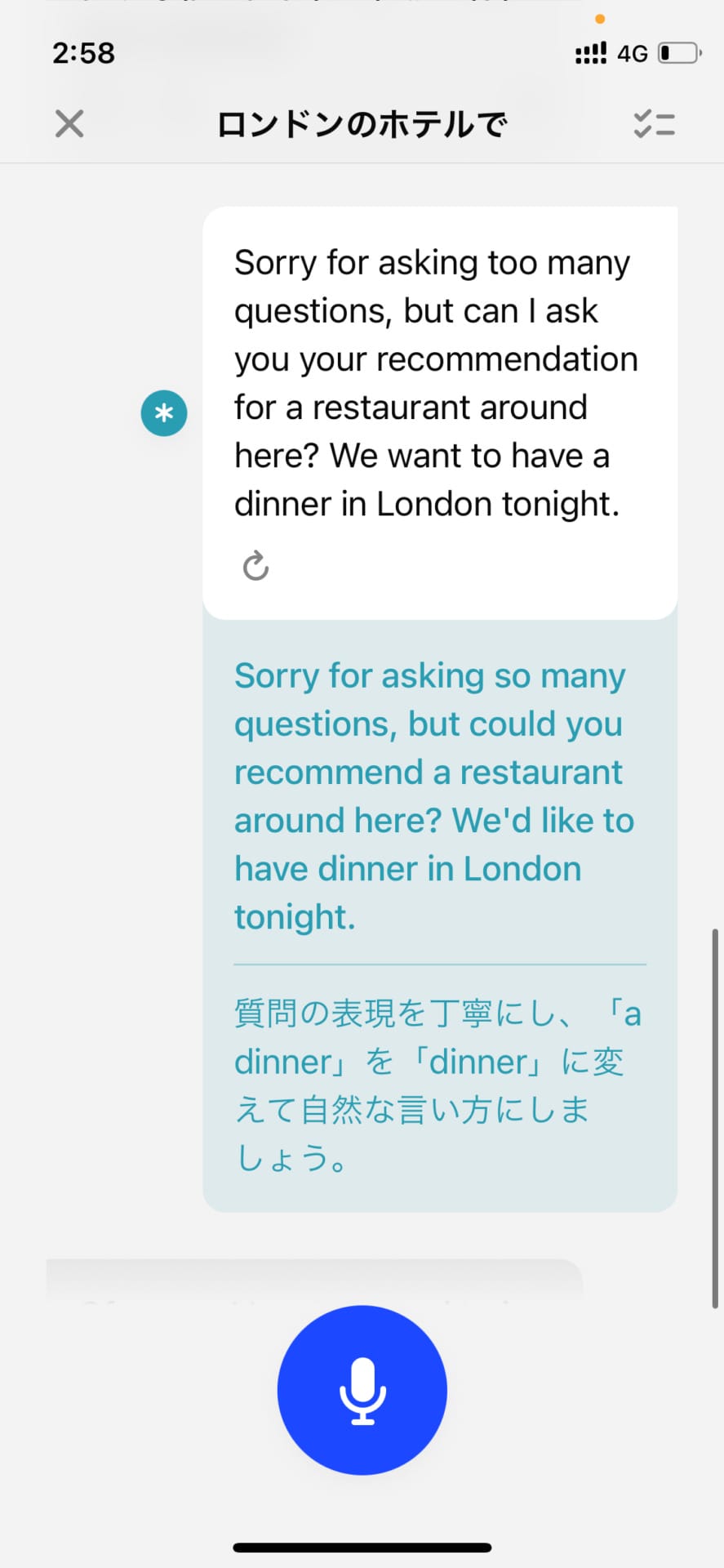724x1568 pixels.
Task: Close the ロンドンのホテルで conversation
Action: click(69, 124)
